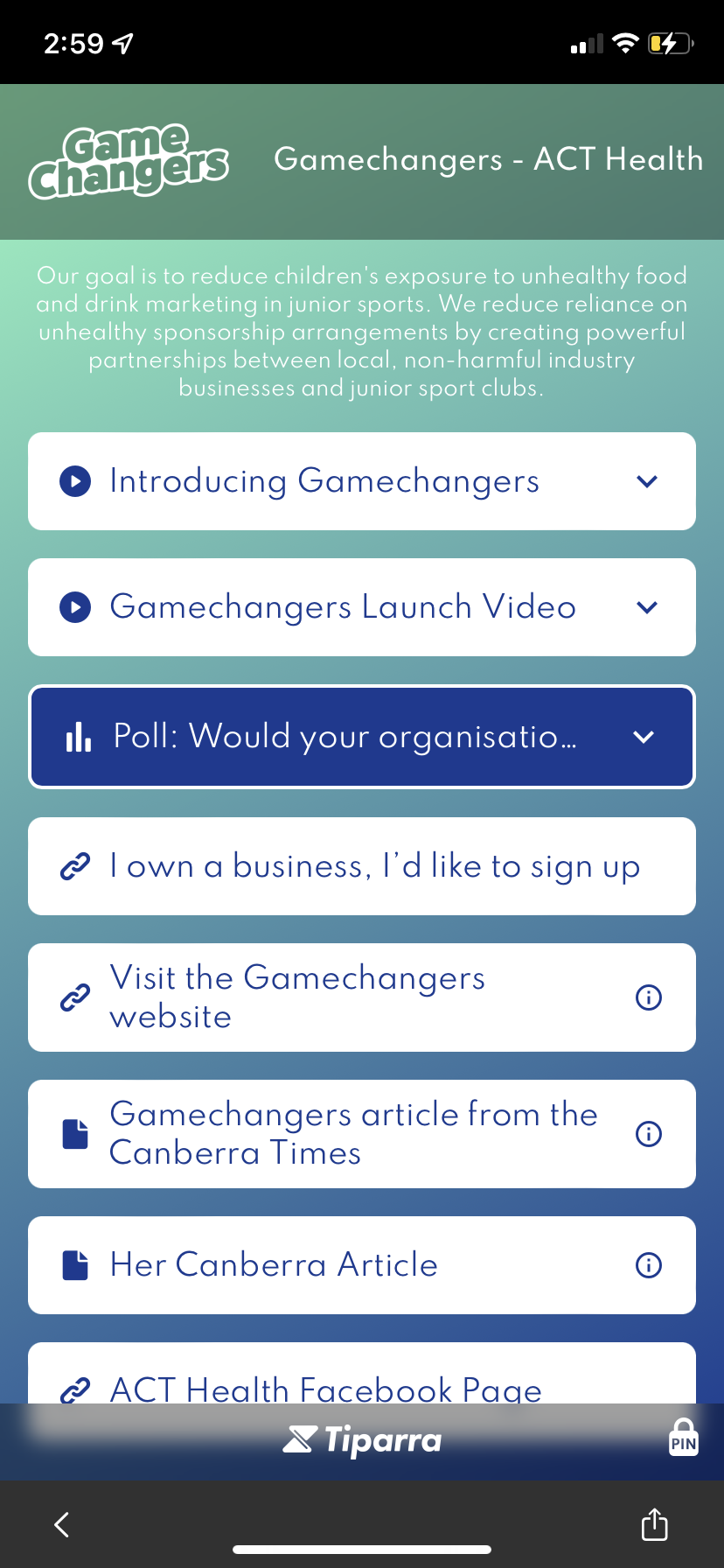Expand the Introducing Gamechangers section
Screen dimensions: 724x1568
tap(646, 481)
